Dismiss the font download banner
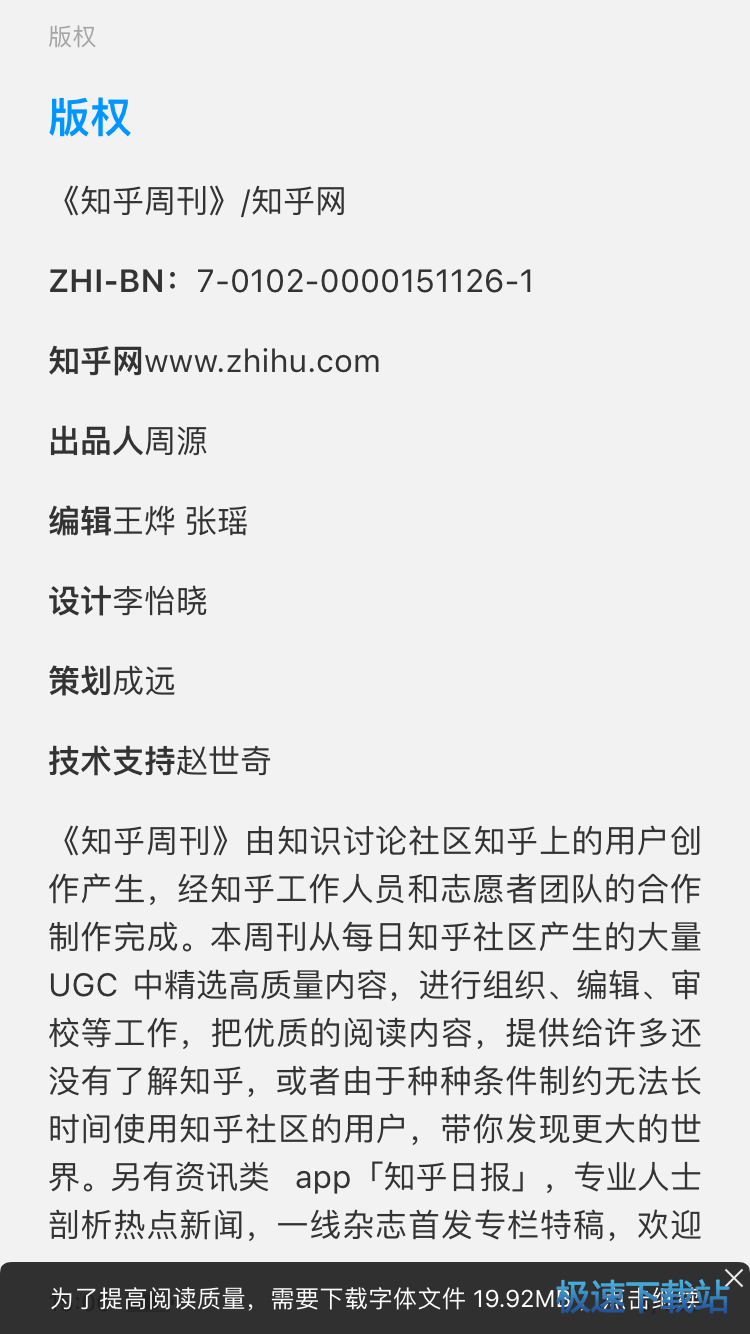Viewport: 750px width, 1334px height. coord(733,1278)
